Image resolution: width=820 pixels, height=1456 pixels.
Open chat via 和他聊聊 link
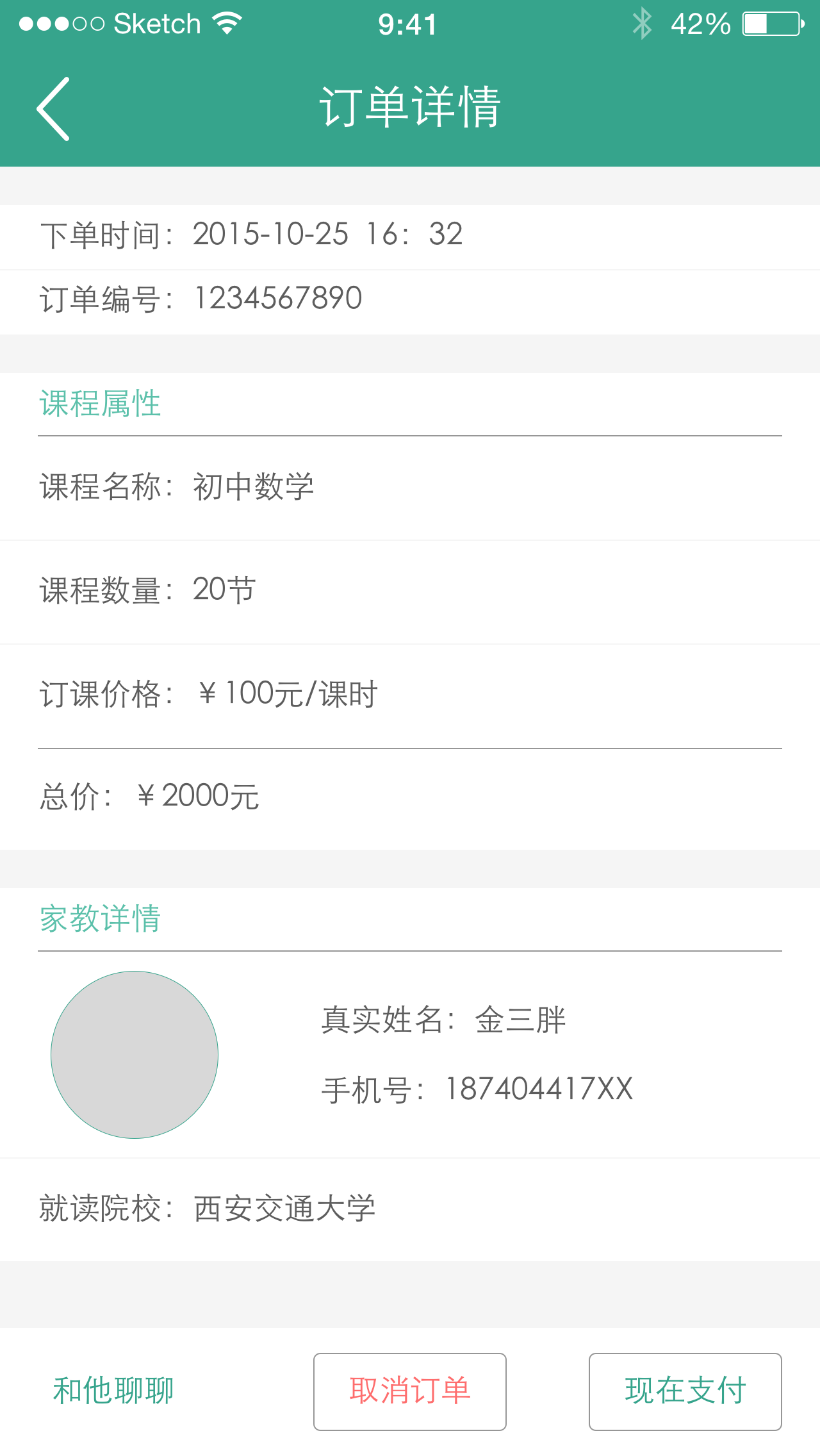(113, 1391)
